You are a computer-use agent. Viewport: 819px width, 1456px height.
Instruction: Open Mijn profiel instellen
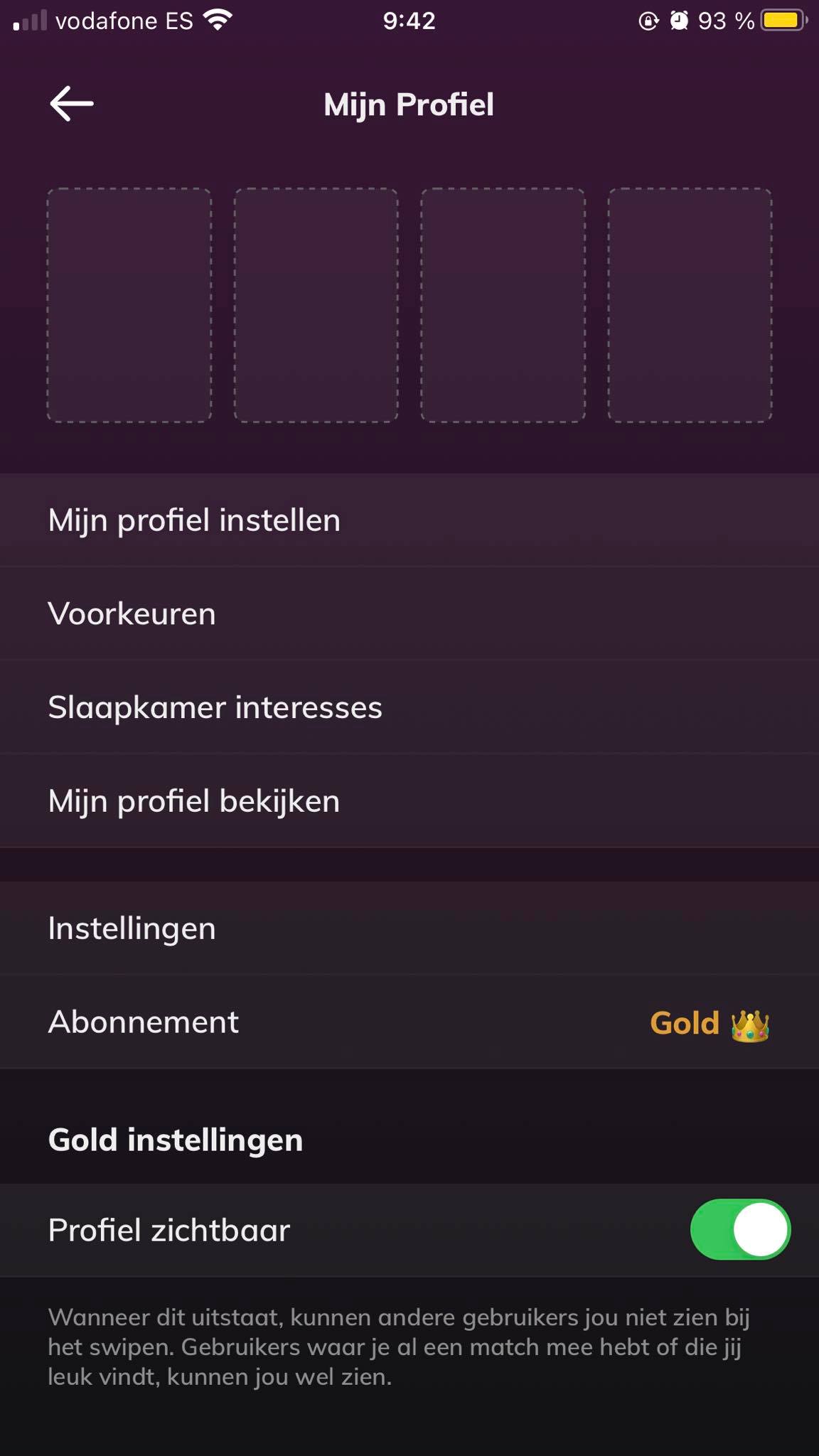[409, 520]
